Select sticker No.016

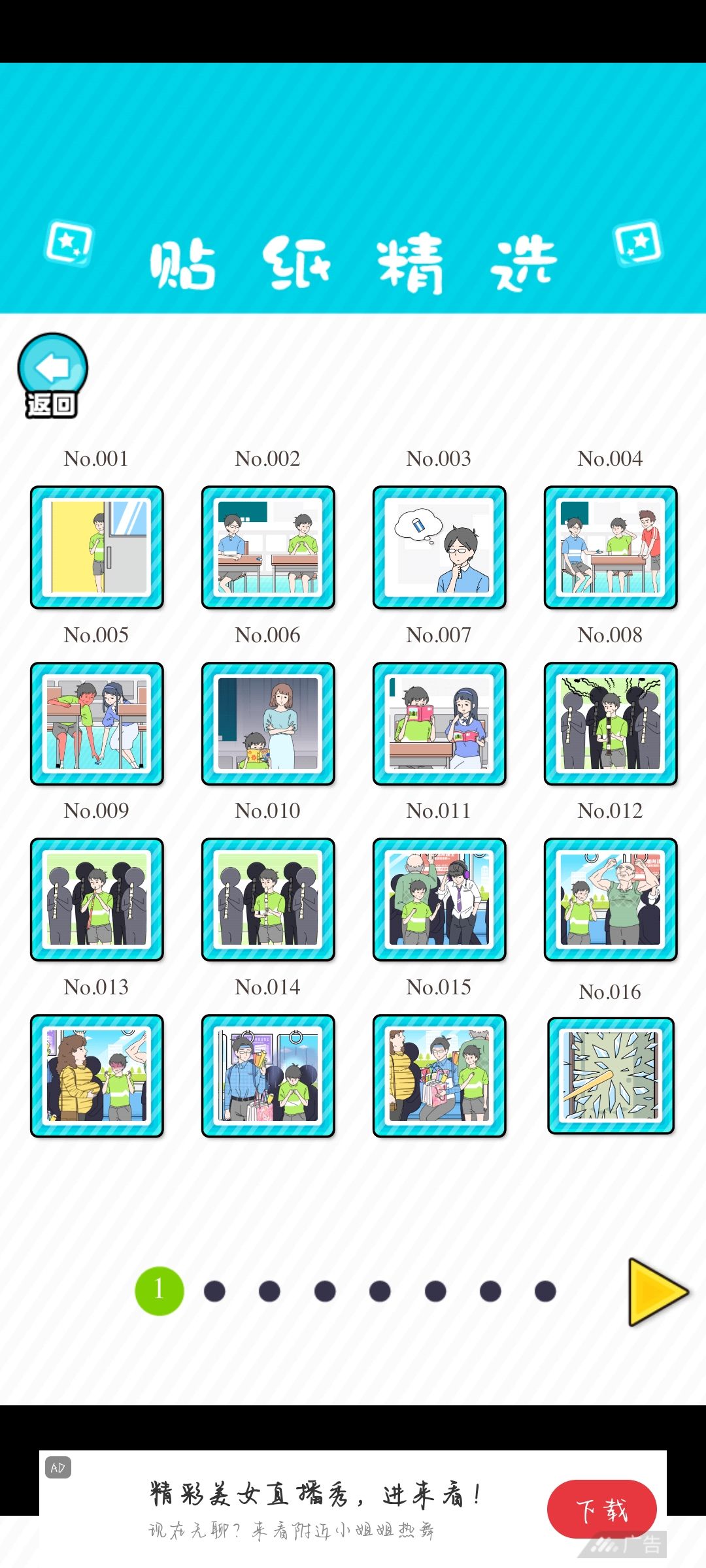pos(611,1075)
